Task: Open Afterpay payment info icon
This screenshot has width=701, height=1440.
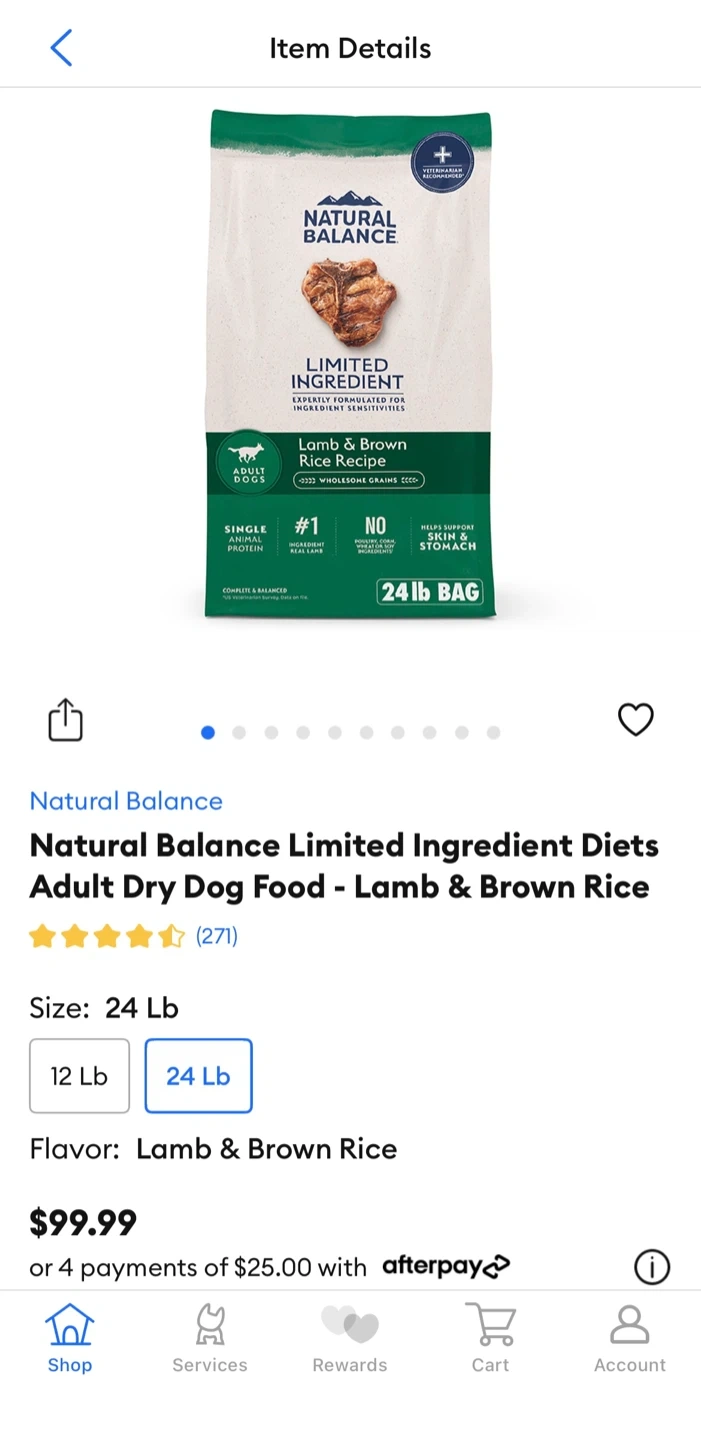Action: tap(651, 1267)
